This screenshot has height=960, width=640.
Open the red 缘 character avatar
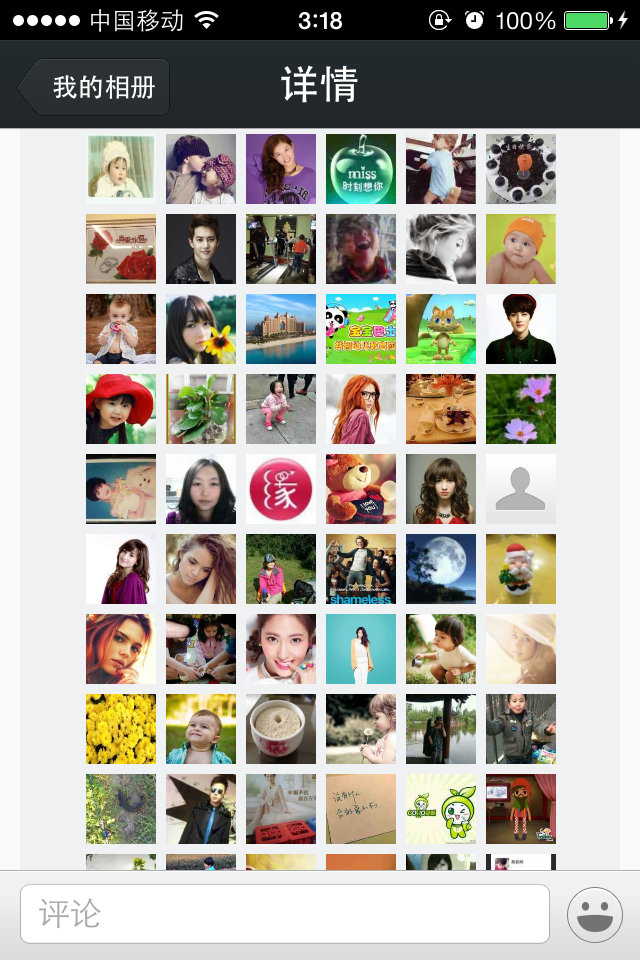[281, 489]
